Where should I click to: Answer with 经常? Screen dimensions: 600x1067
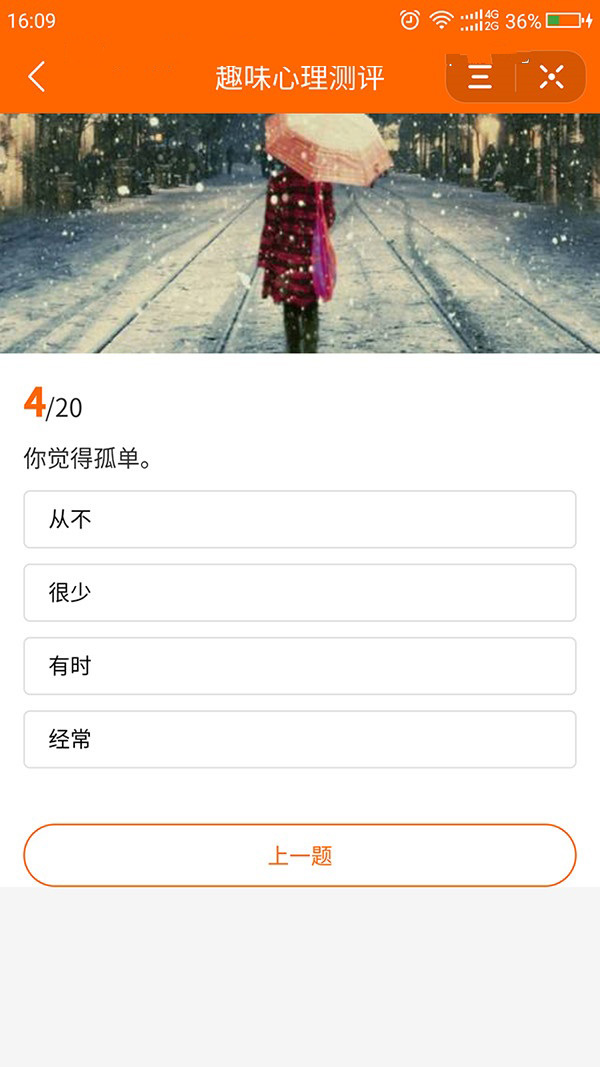click(300, 739)
